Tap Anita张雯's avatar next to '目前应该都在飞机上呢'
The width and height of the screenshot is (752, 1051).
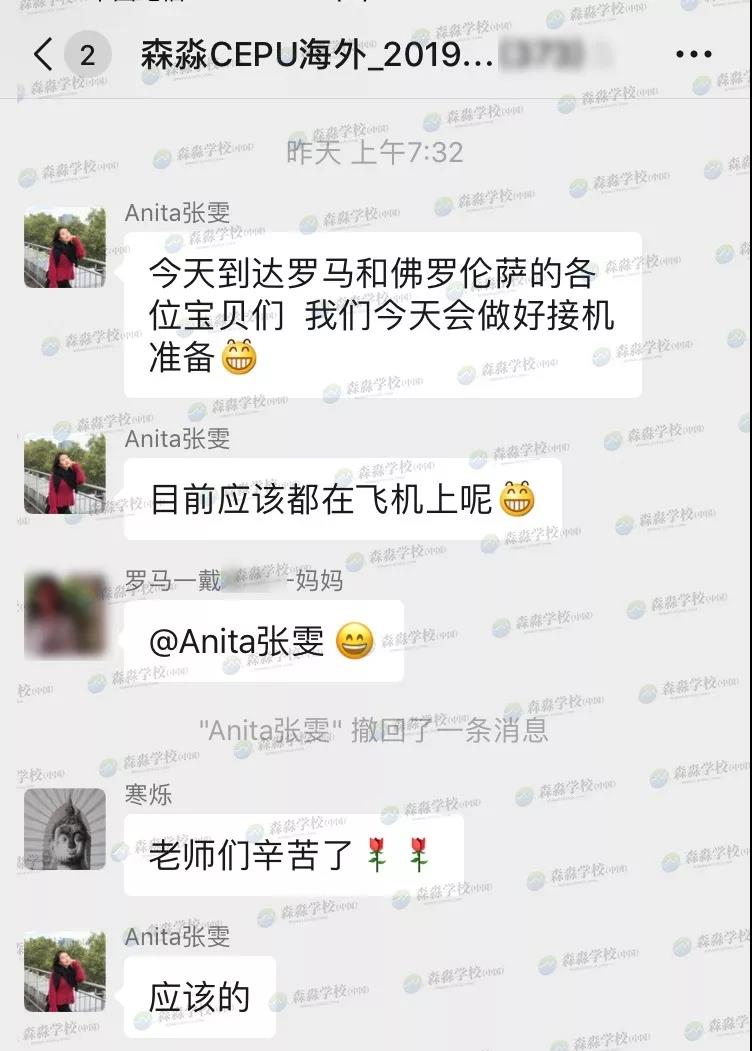pyautogui.click(x=64, y=473)
